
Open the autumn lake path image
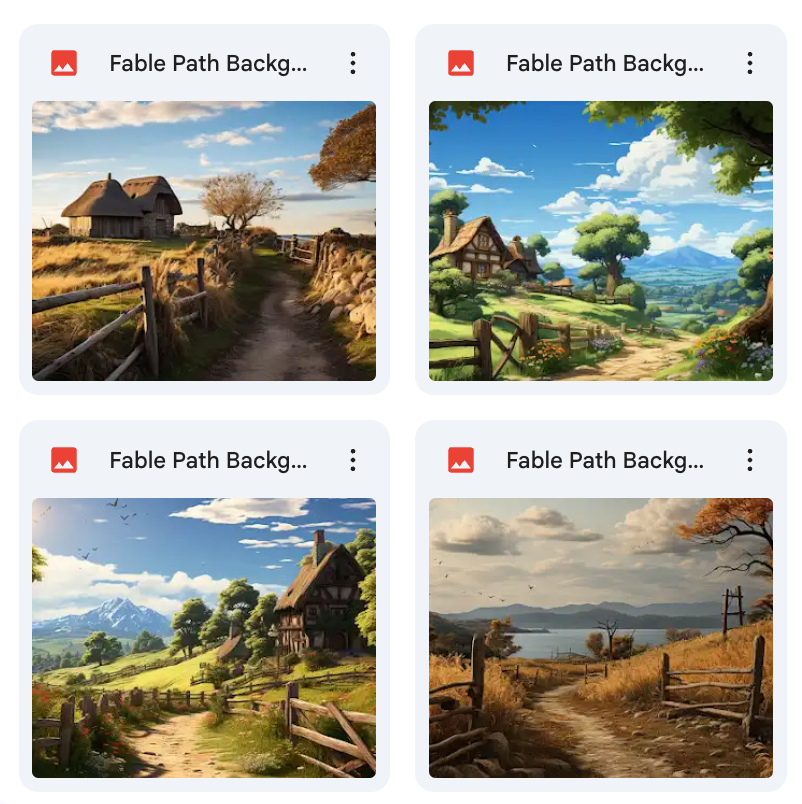point(601,638)
